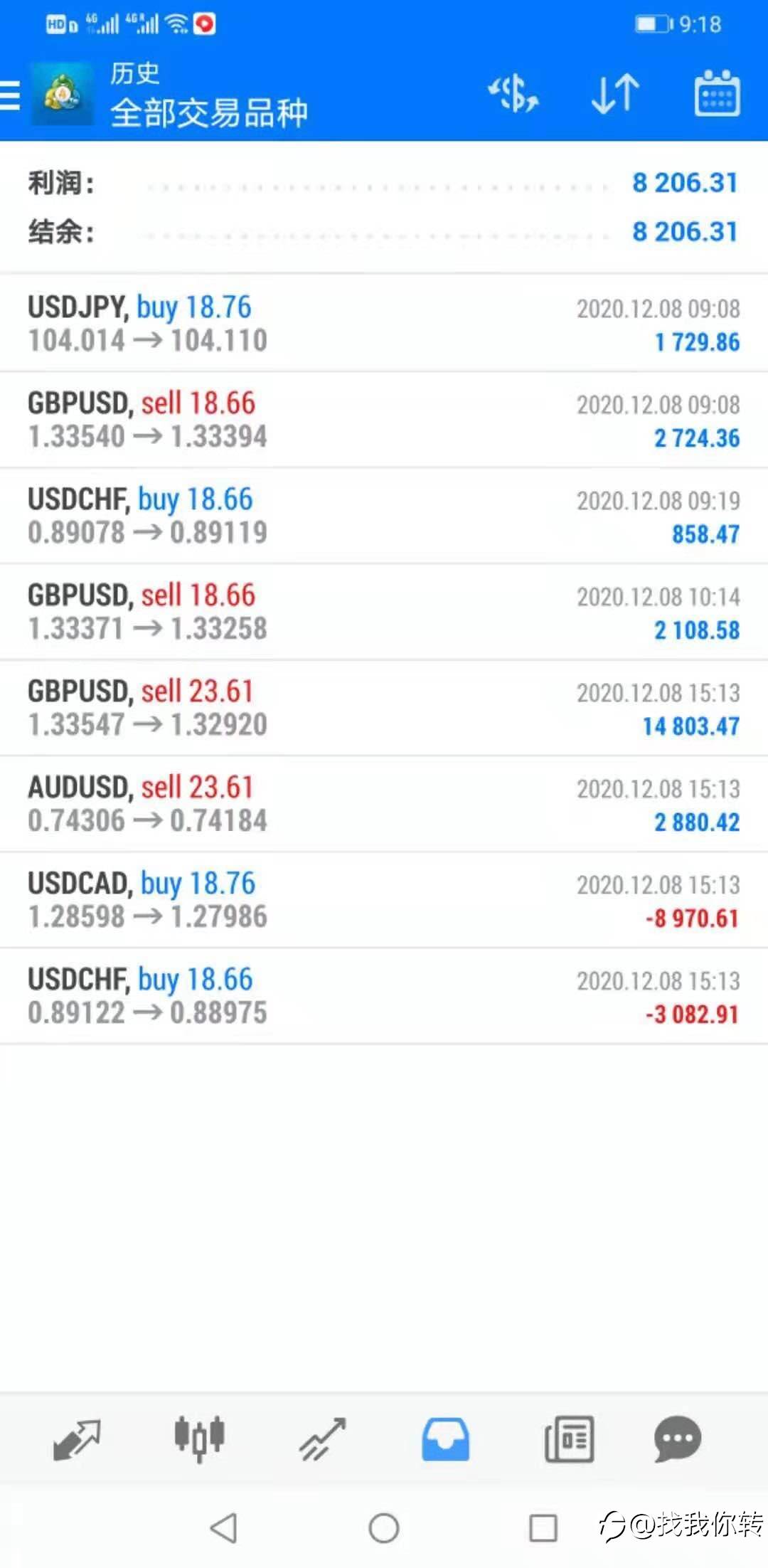Open the News tab
The width and height of the screenshot is (768, 1568).
(569, 1439)
